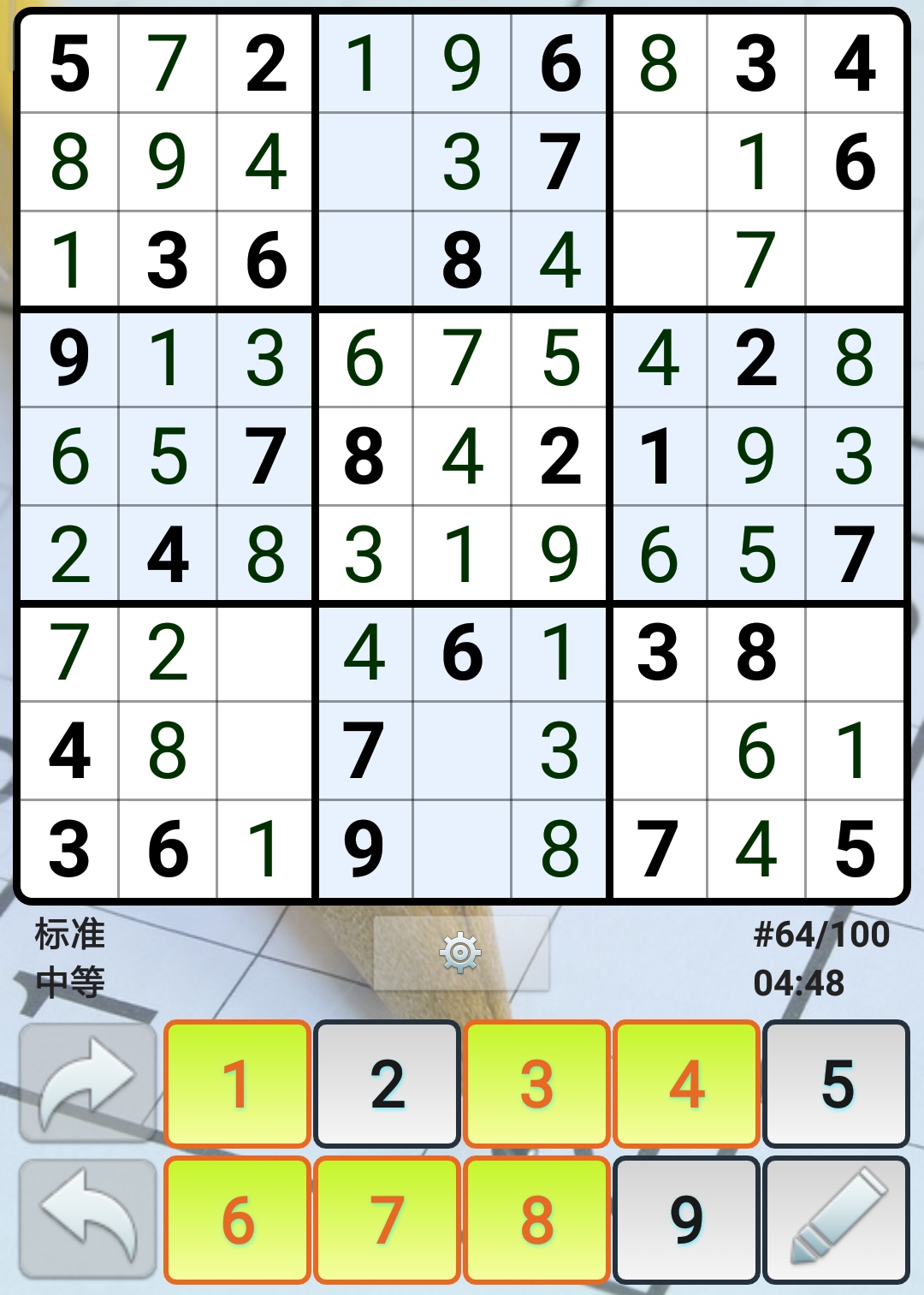This screenshot has height=1295, width=924.
Task: Select number 8 on the keypad
Action: pos(536,1220)
